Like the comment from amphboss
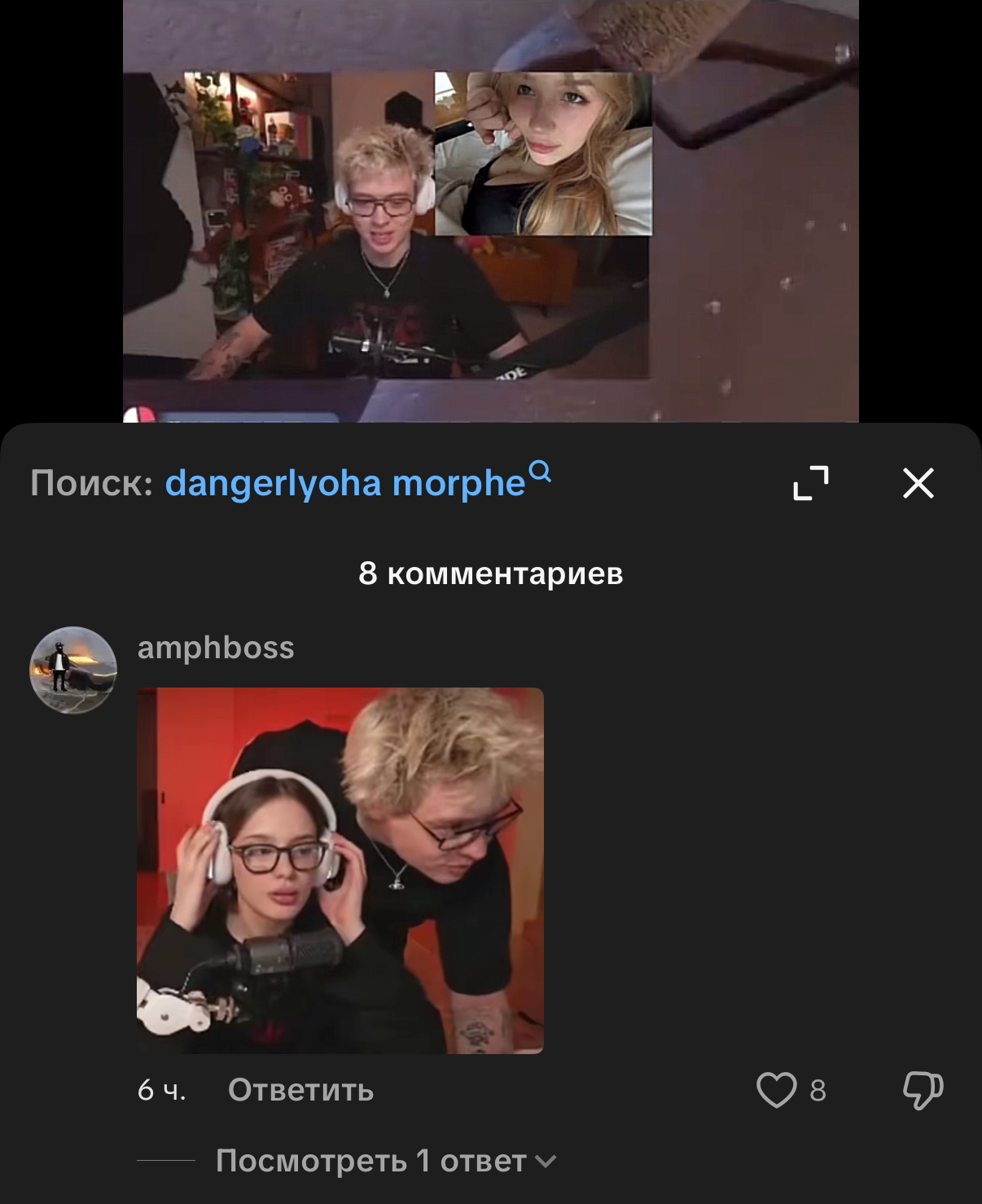 776,1090
